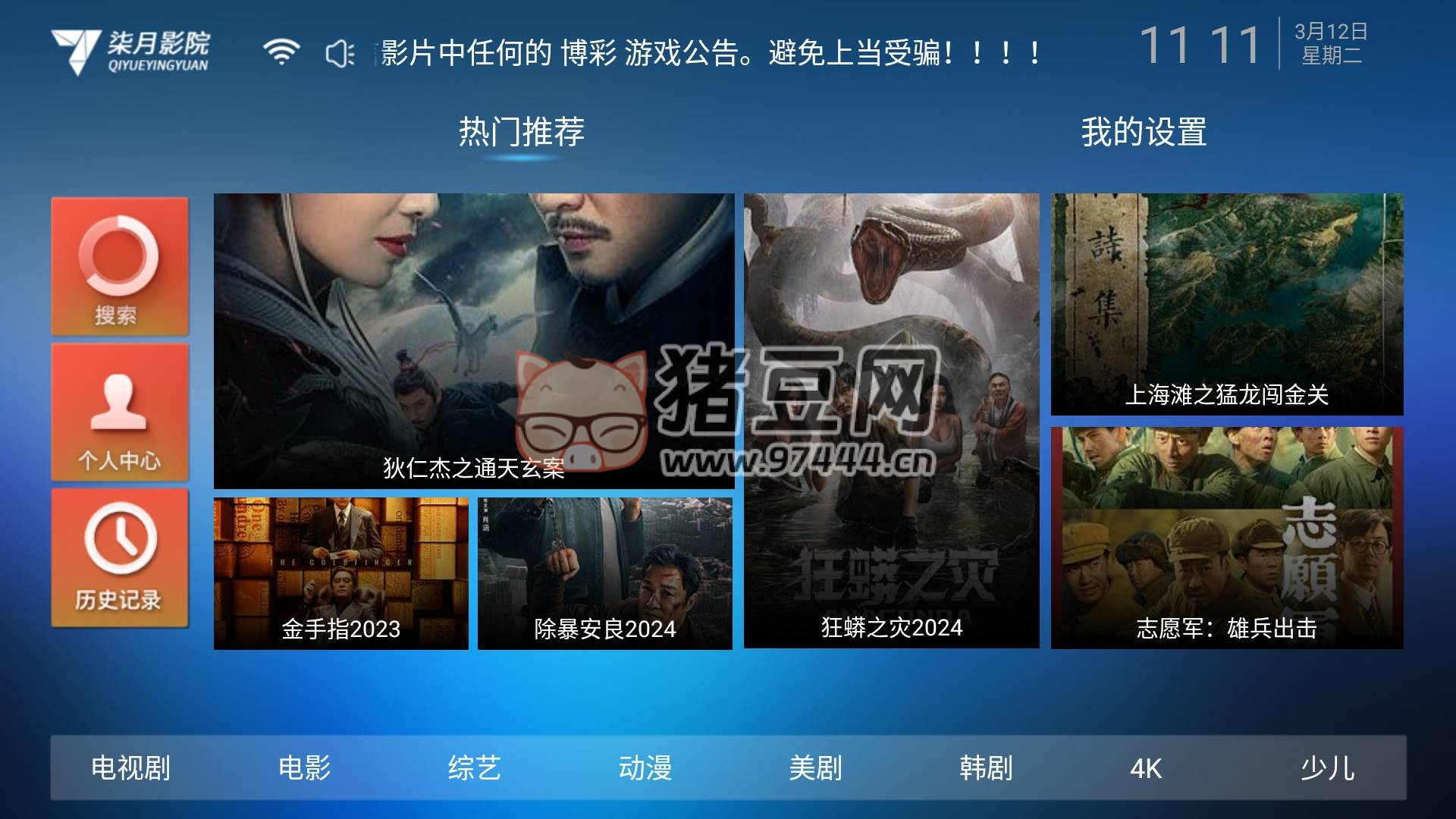
Task: Open the movie 志愿军：雄兵出击
Action: (1226, 538)
